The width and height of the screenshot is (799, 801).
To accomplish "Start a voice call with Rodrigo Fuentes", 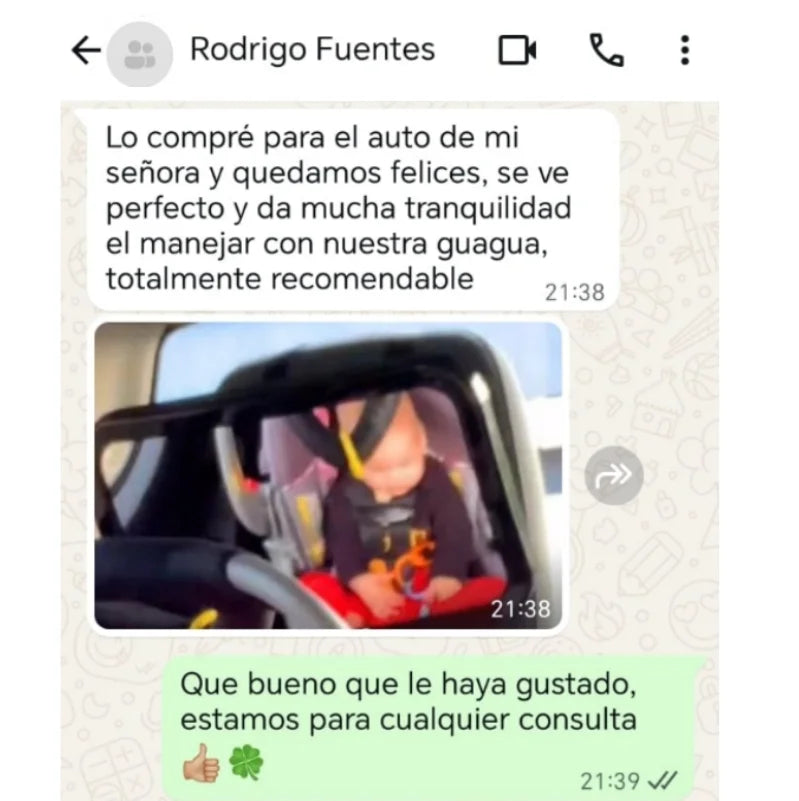I will 605,50.
